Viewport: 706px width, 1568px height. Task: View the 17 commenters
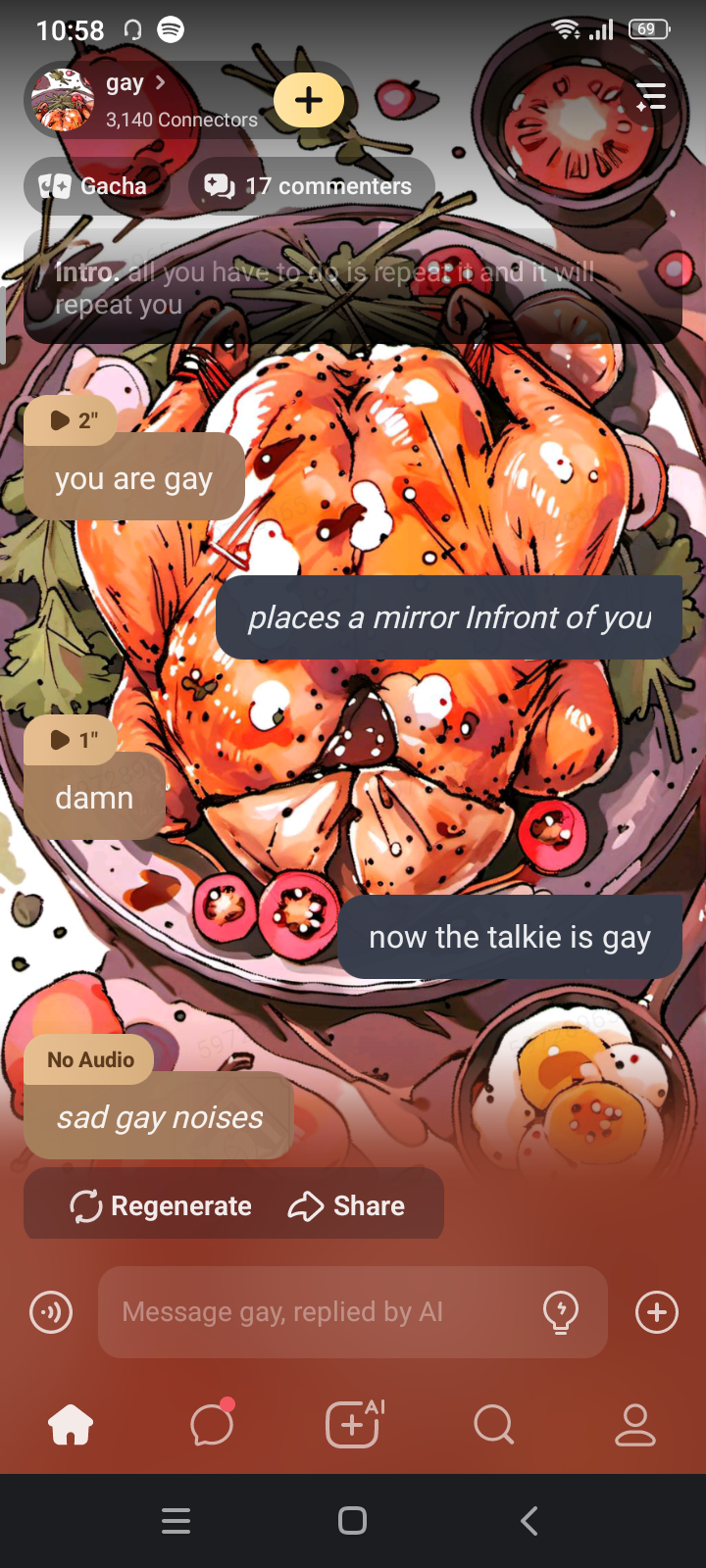(x=310, y=186)
